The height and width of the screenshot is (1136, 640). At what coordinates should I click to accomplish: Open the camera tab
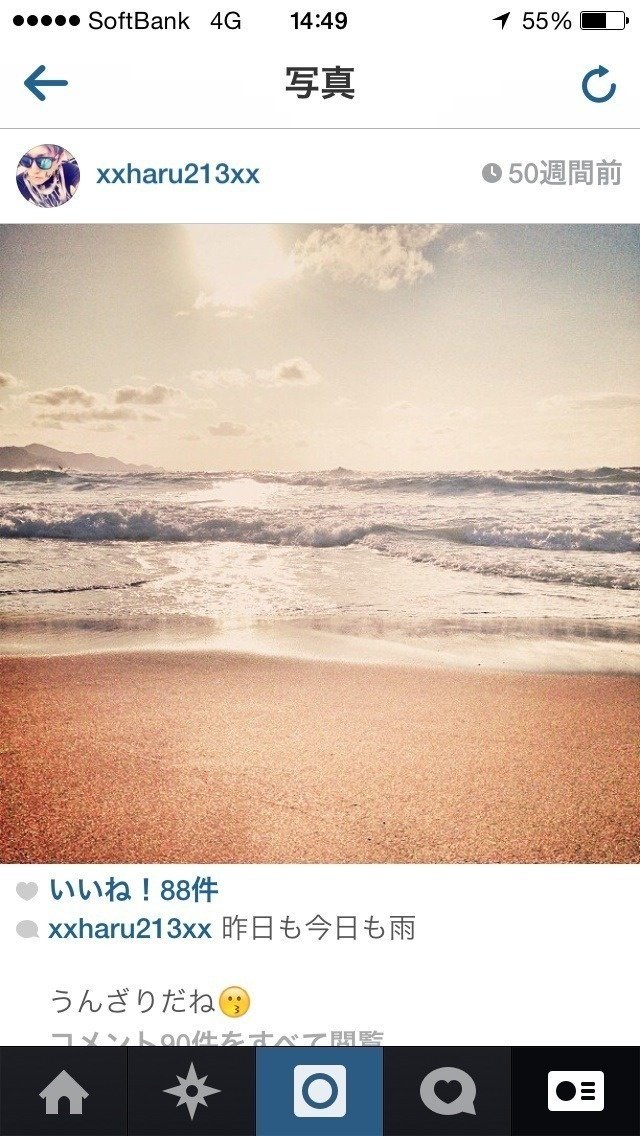(x=320, y=1092)
